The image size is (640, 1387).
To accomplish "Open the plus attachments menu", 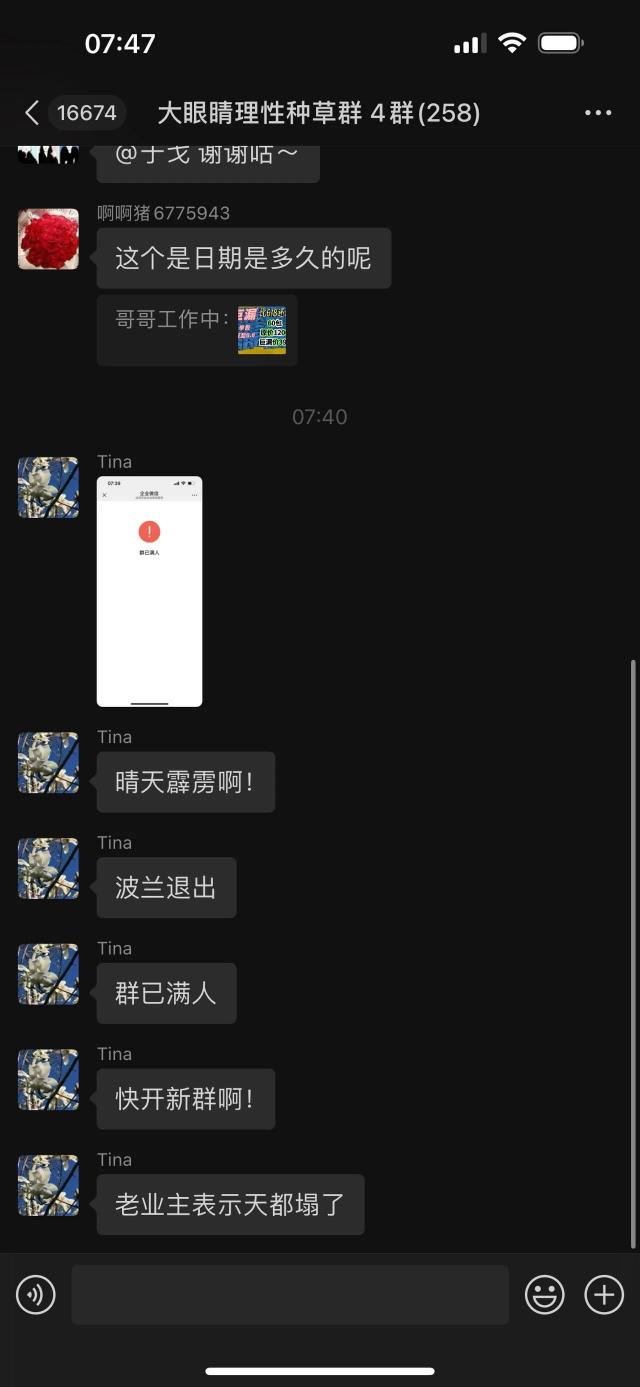I will (x=604, y=1295).
